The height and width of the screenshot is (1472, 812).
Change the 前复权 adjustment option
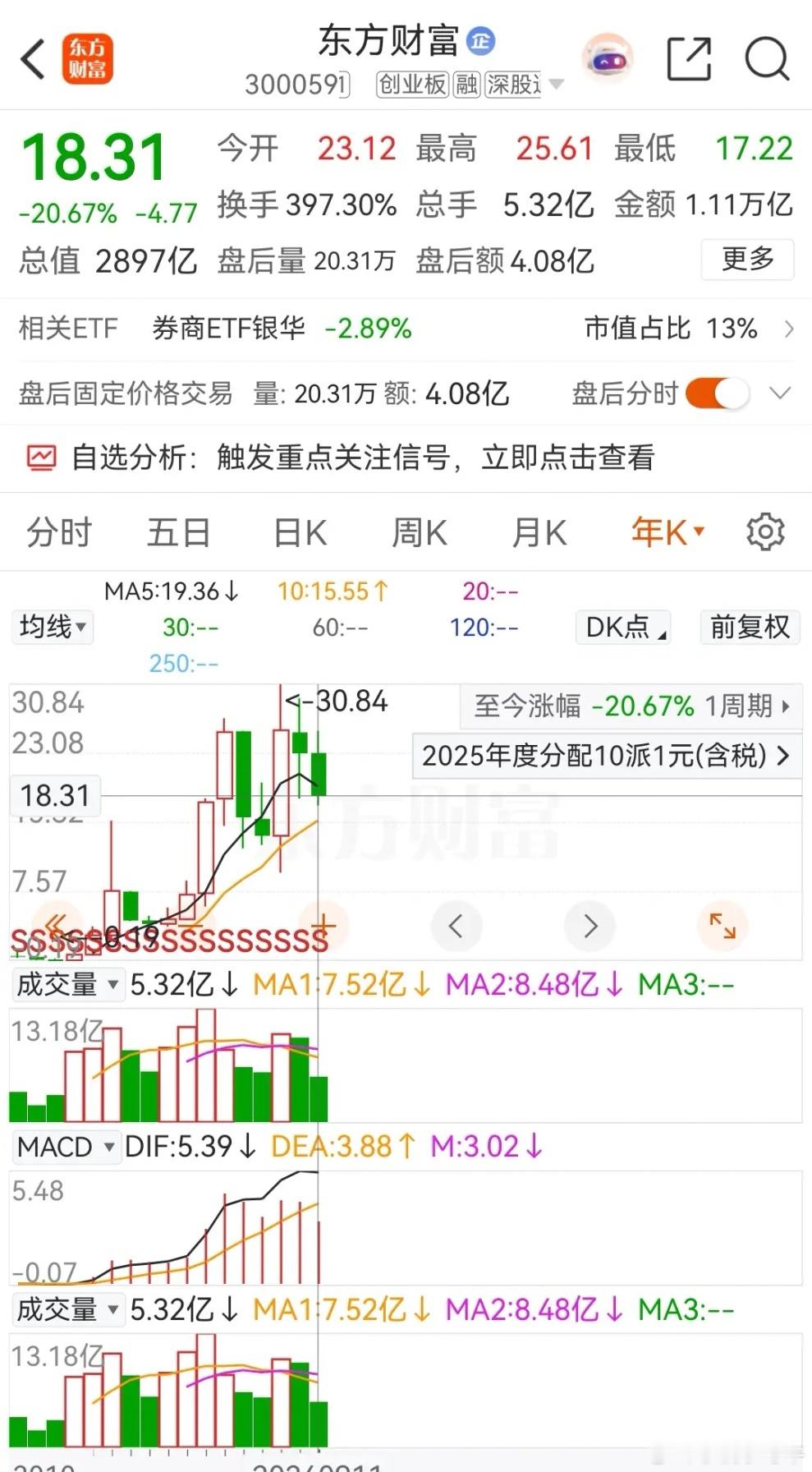750,628
